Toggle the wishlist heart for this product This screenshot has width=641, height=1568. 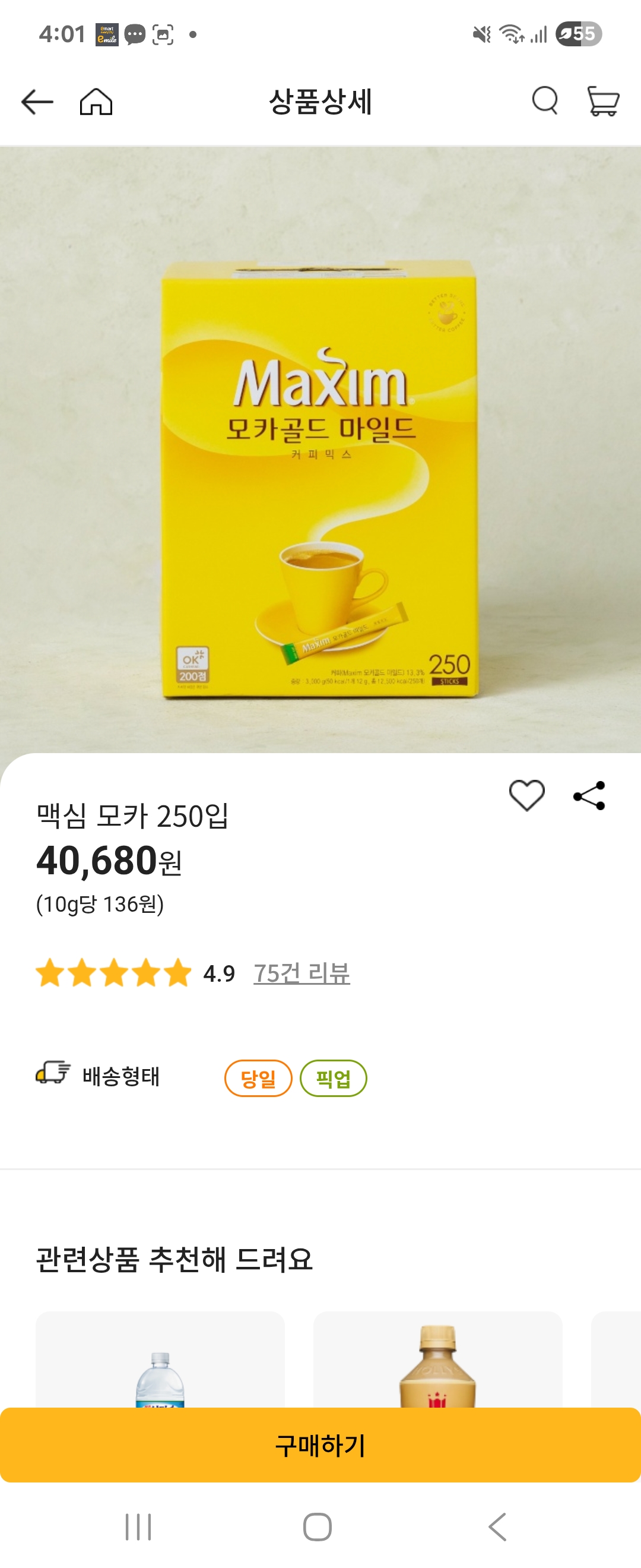tap(528, 794)
